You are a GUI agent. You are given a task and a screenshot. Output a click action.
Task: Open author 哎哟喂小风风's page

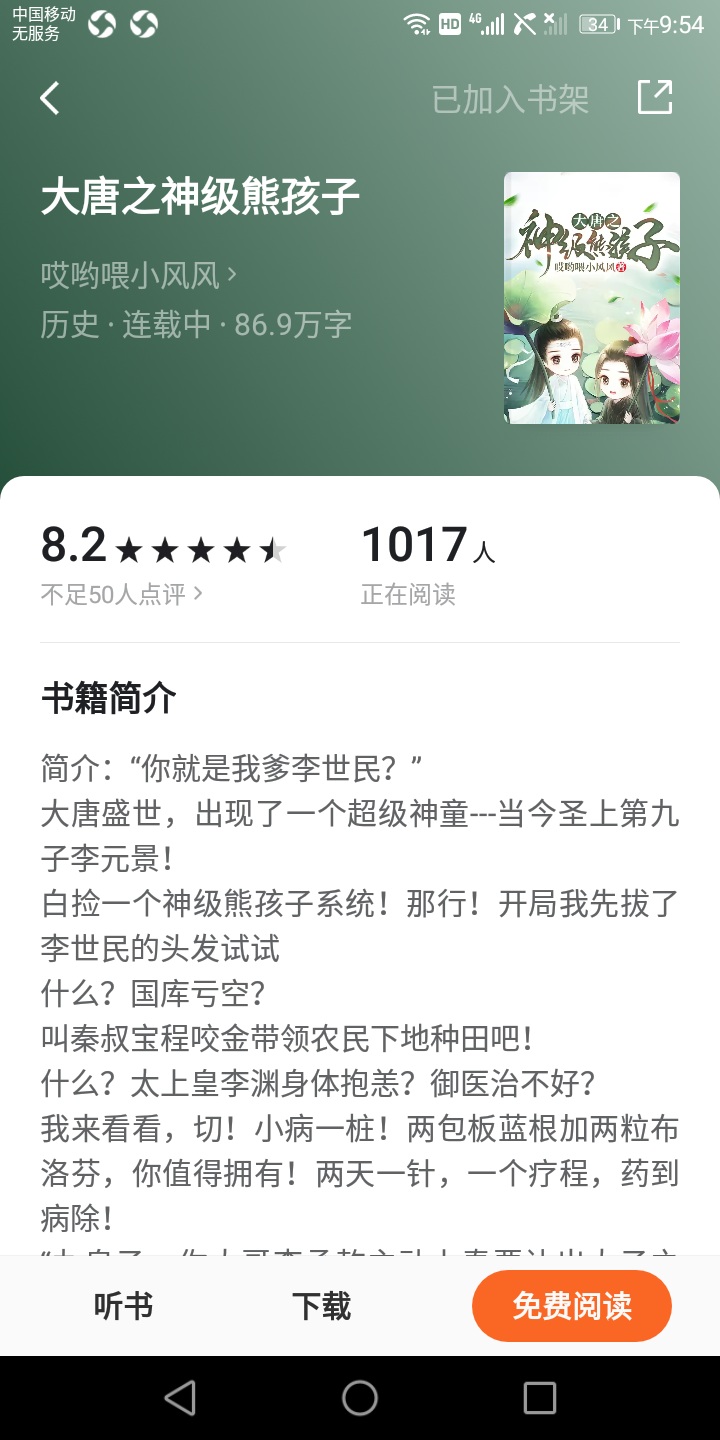[x=138, y=274]
